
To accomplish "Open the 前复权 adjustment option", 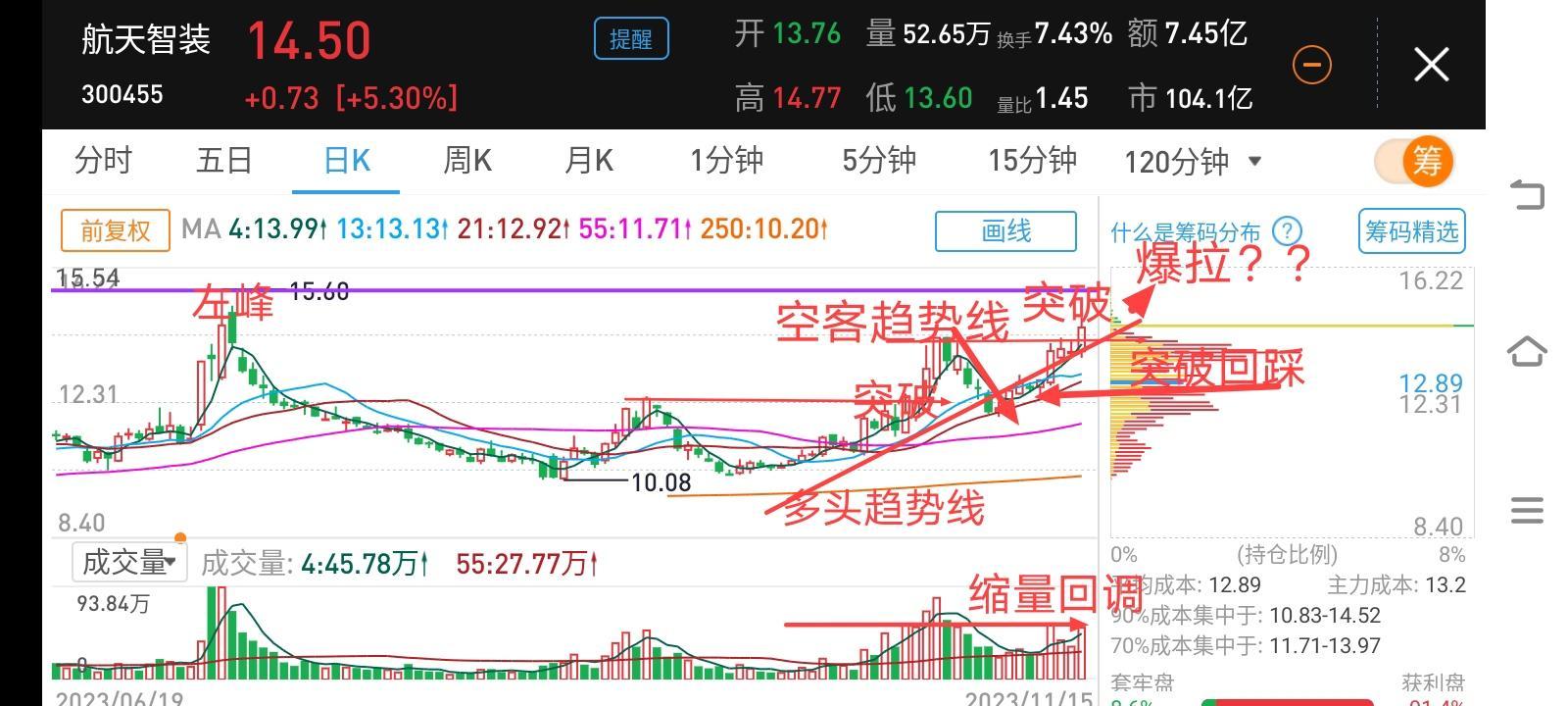I will coord(116,230).
